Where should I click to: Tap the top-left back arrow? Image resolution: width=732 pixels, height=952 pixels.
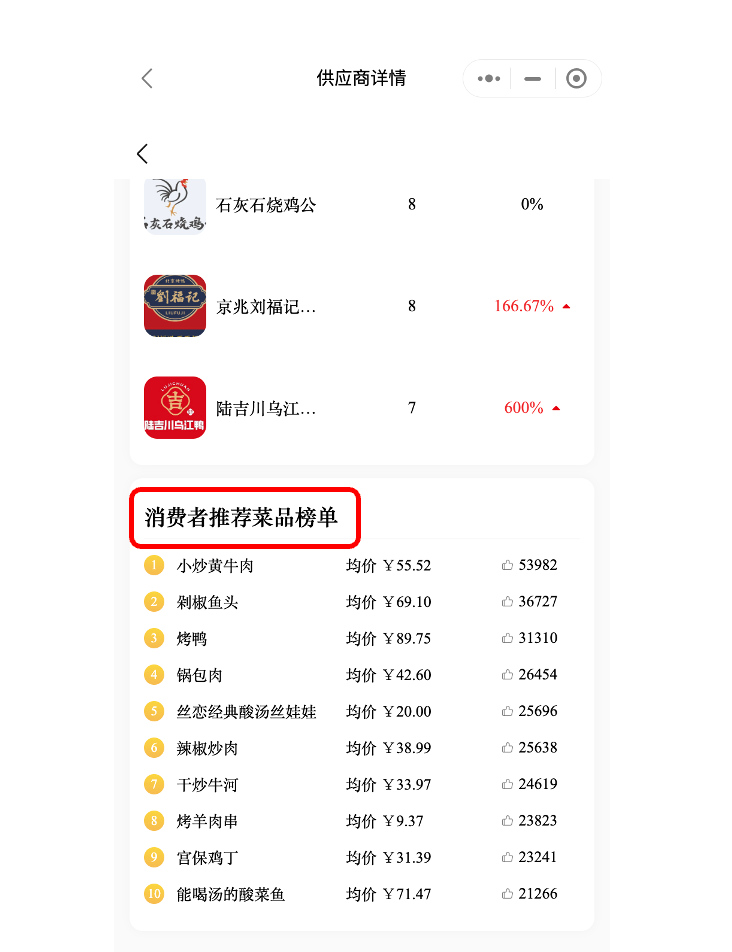click(147, 78)
